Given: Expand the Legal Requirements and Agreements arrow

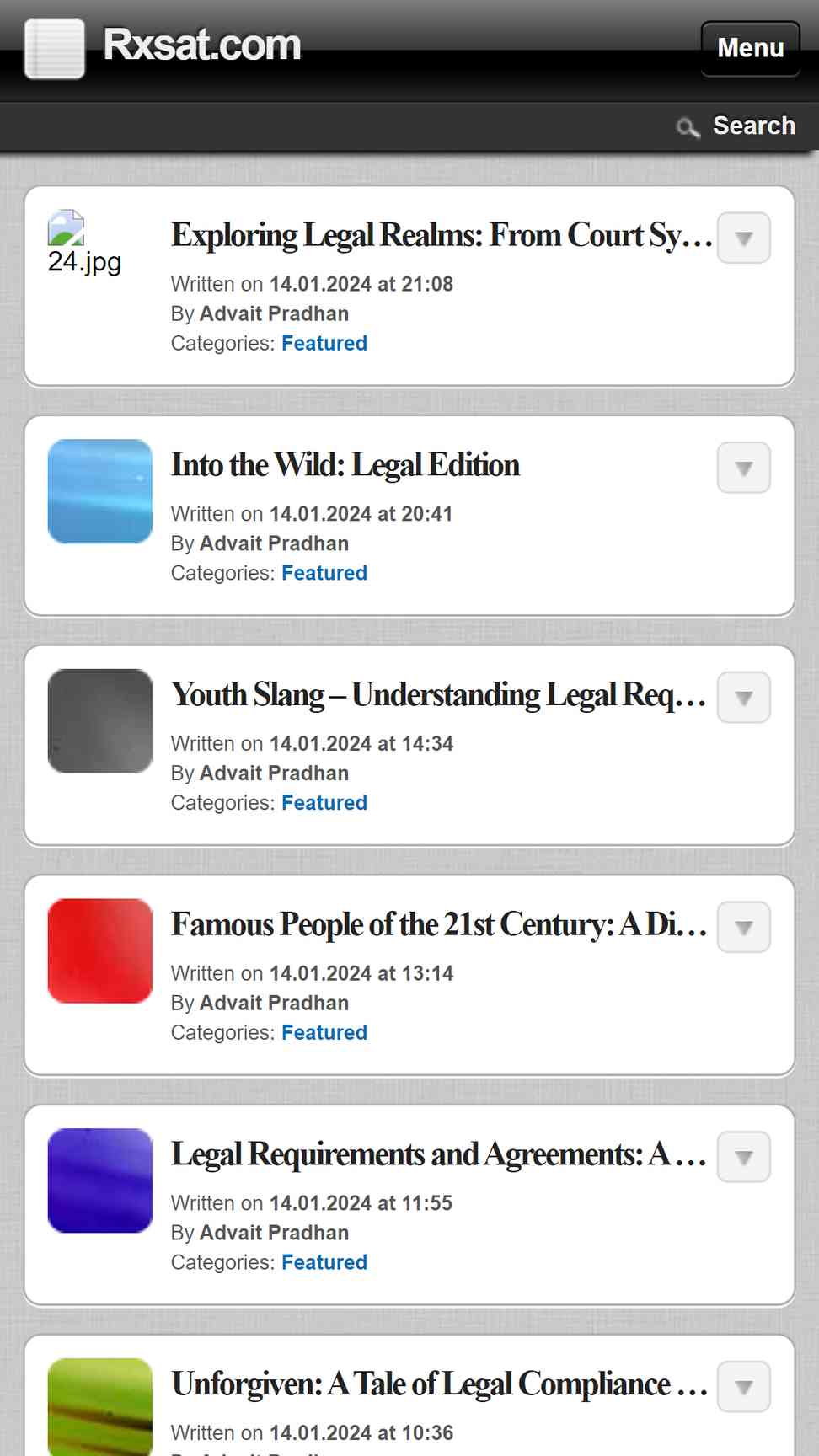Looking at the screenshot, I should tap(743, 1157).
